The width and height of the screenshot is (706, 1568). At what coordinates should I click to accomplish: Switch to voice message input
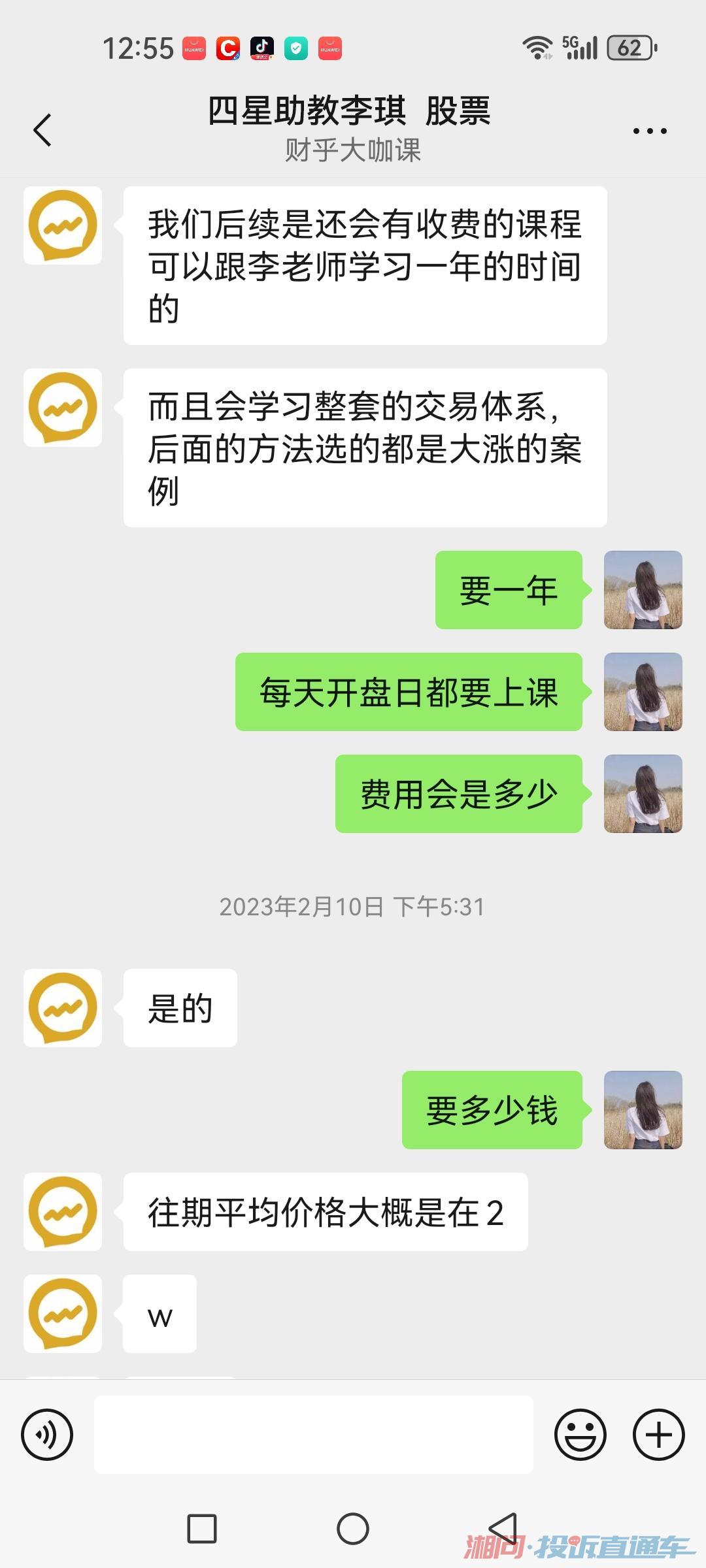point(47,1435)
